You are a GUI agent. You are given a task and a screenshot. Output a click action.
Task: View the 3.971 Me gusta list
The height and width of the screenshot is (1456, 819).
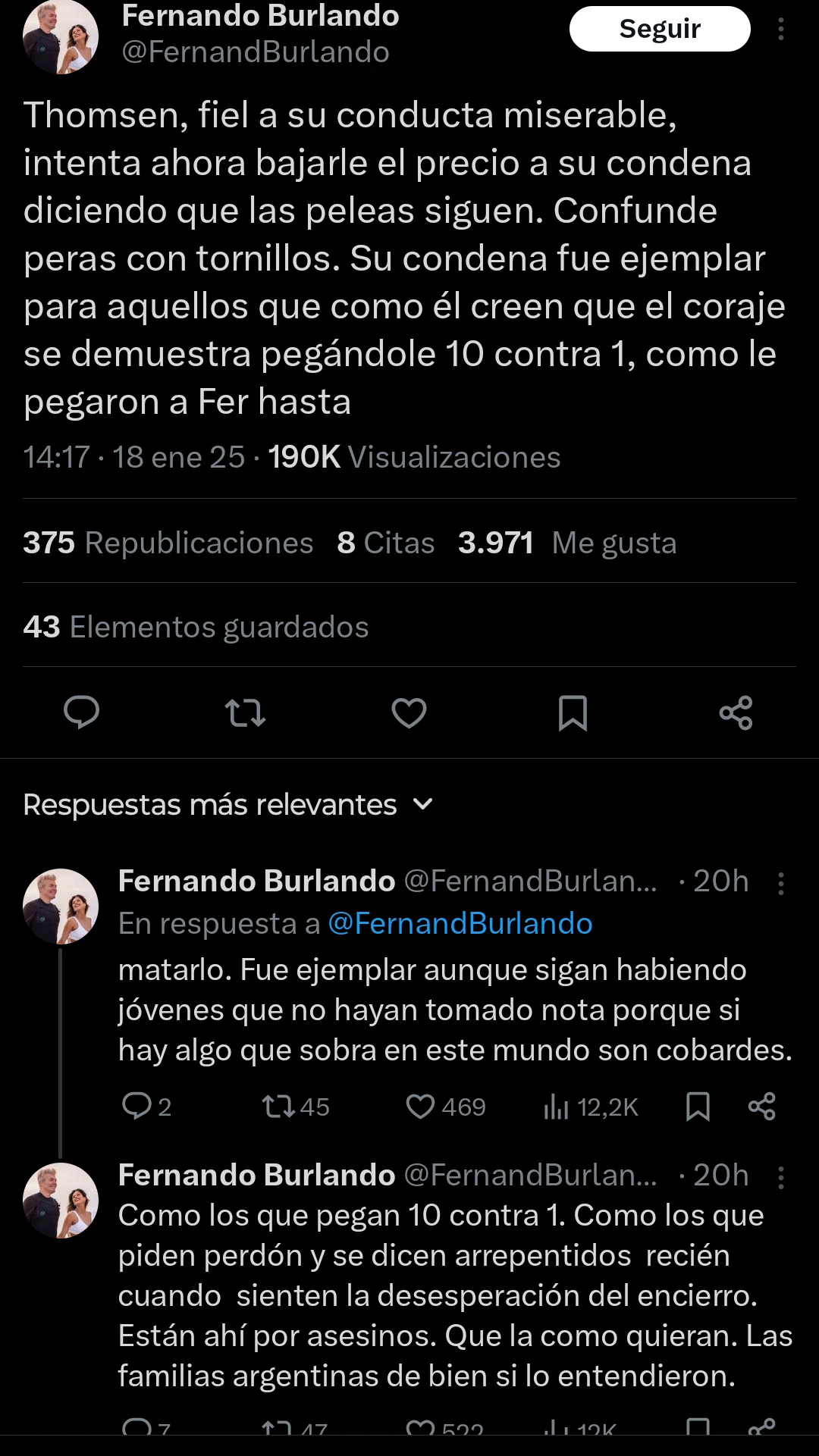[566, 543]
